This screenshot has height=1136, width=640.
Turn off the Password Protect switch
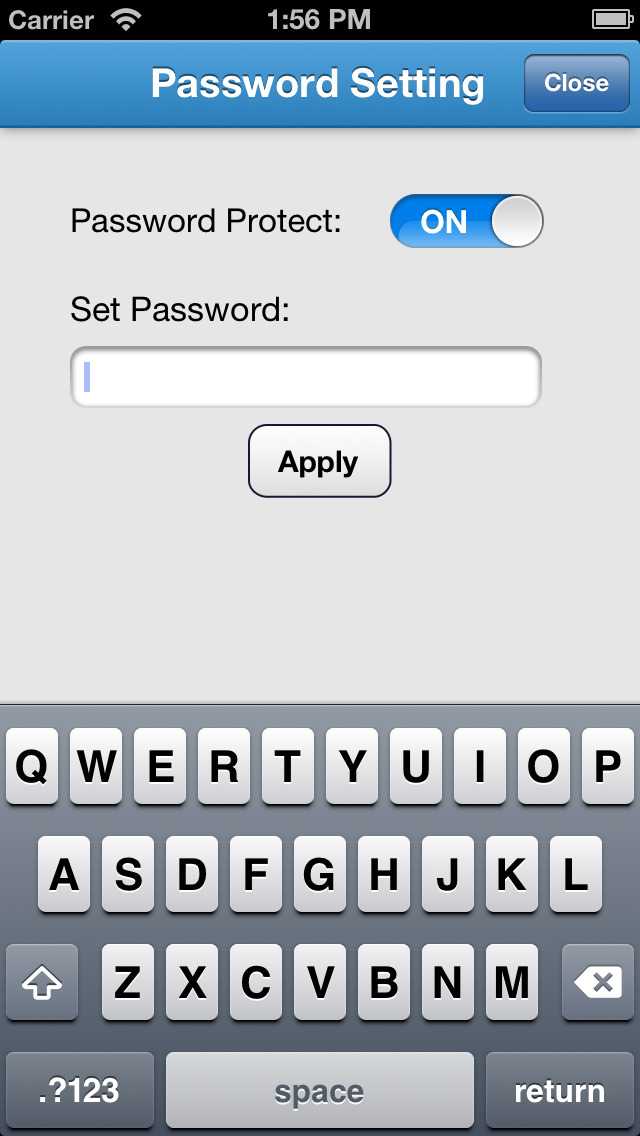coord(466,221)
